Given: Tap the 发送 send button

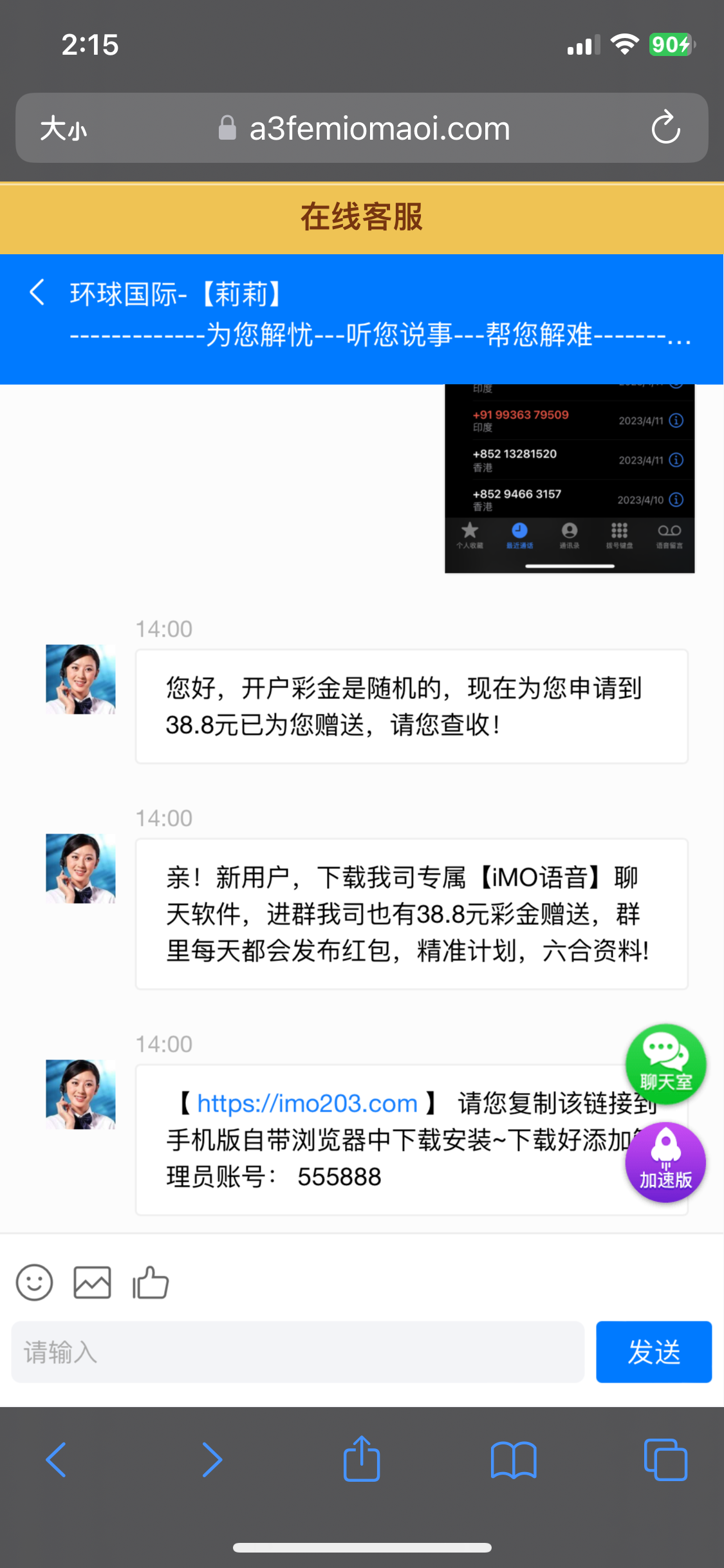Looking at the screenshot, I should (653, 1352).
